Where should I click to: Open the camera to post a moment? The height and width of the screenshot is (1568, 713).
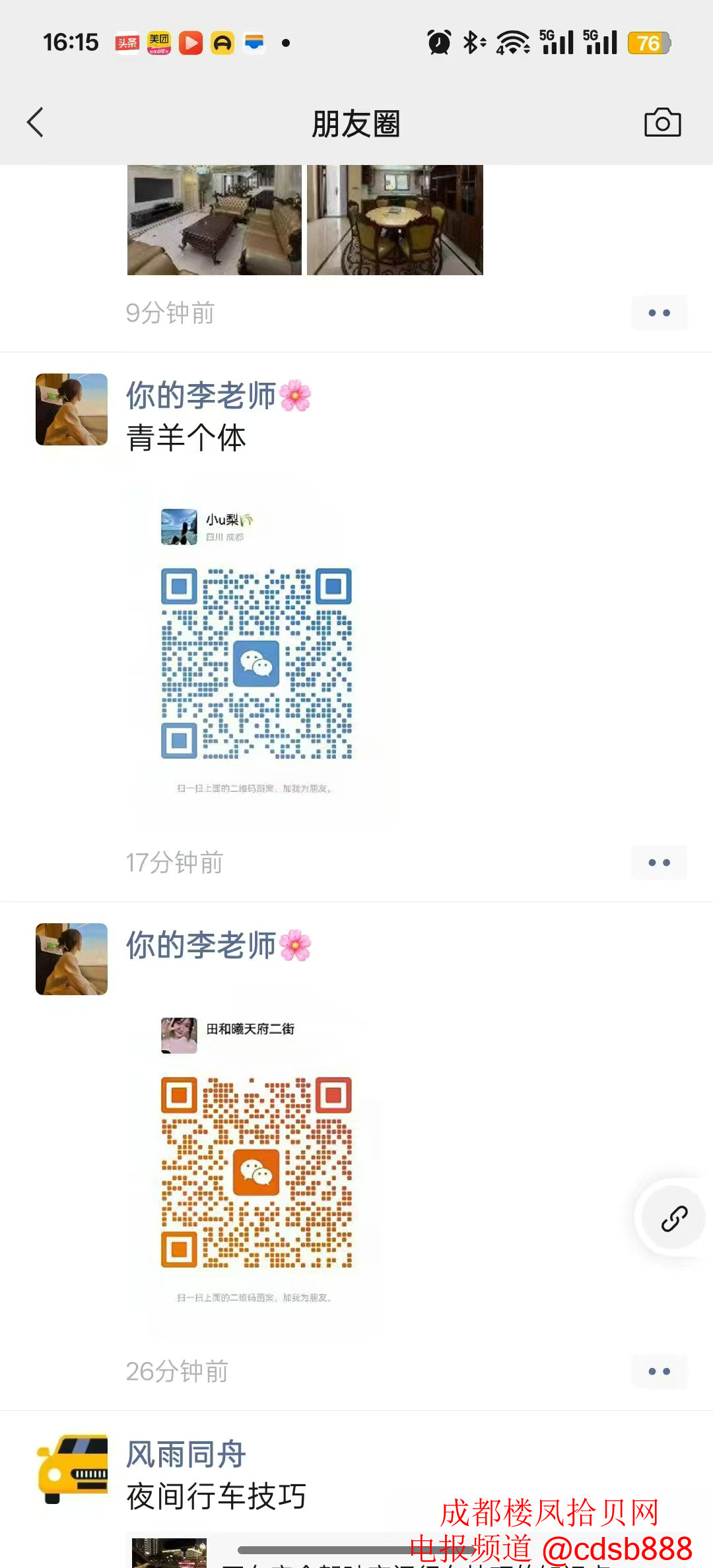(662, 123)
